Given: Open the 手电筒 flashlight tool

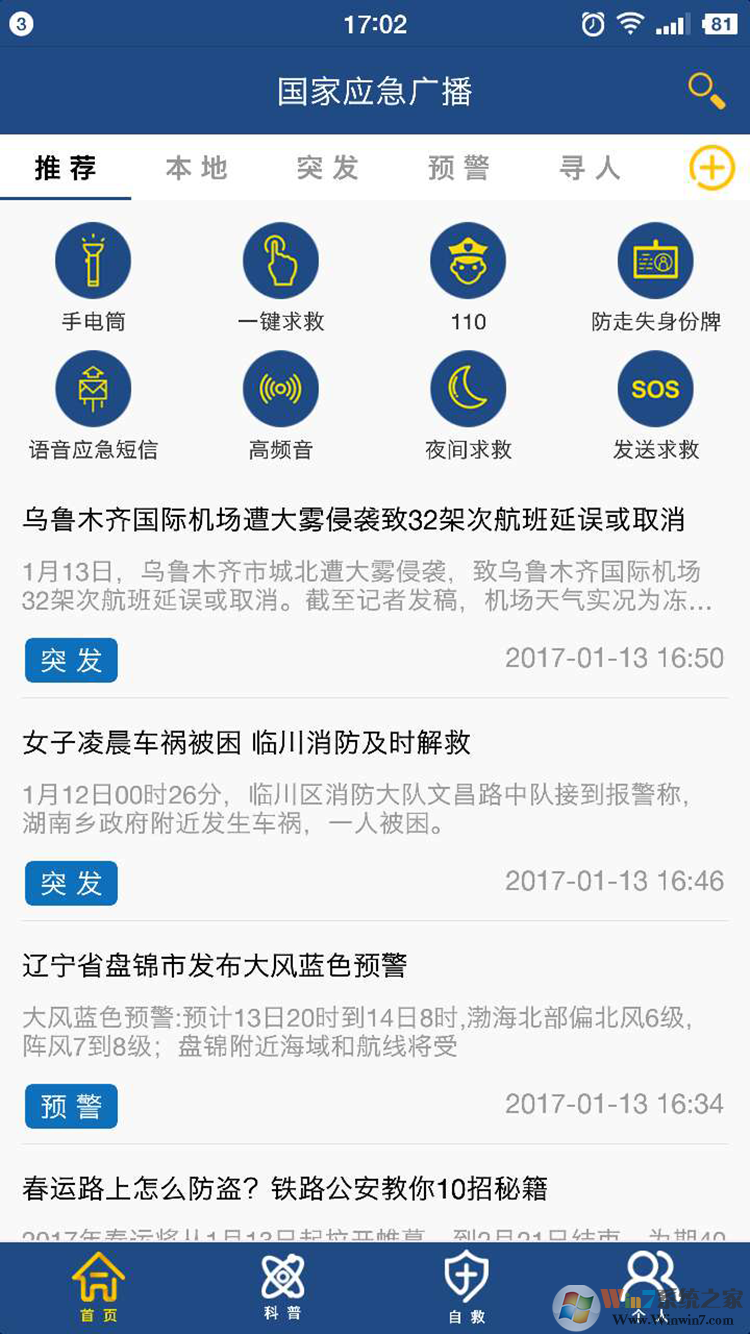Looking at the screenshot, I should point(93,260).
